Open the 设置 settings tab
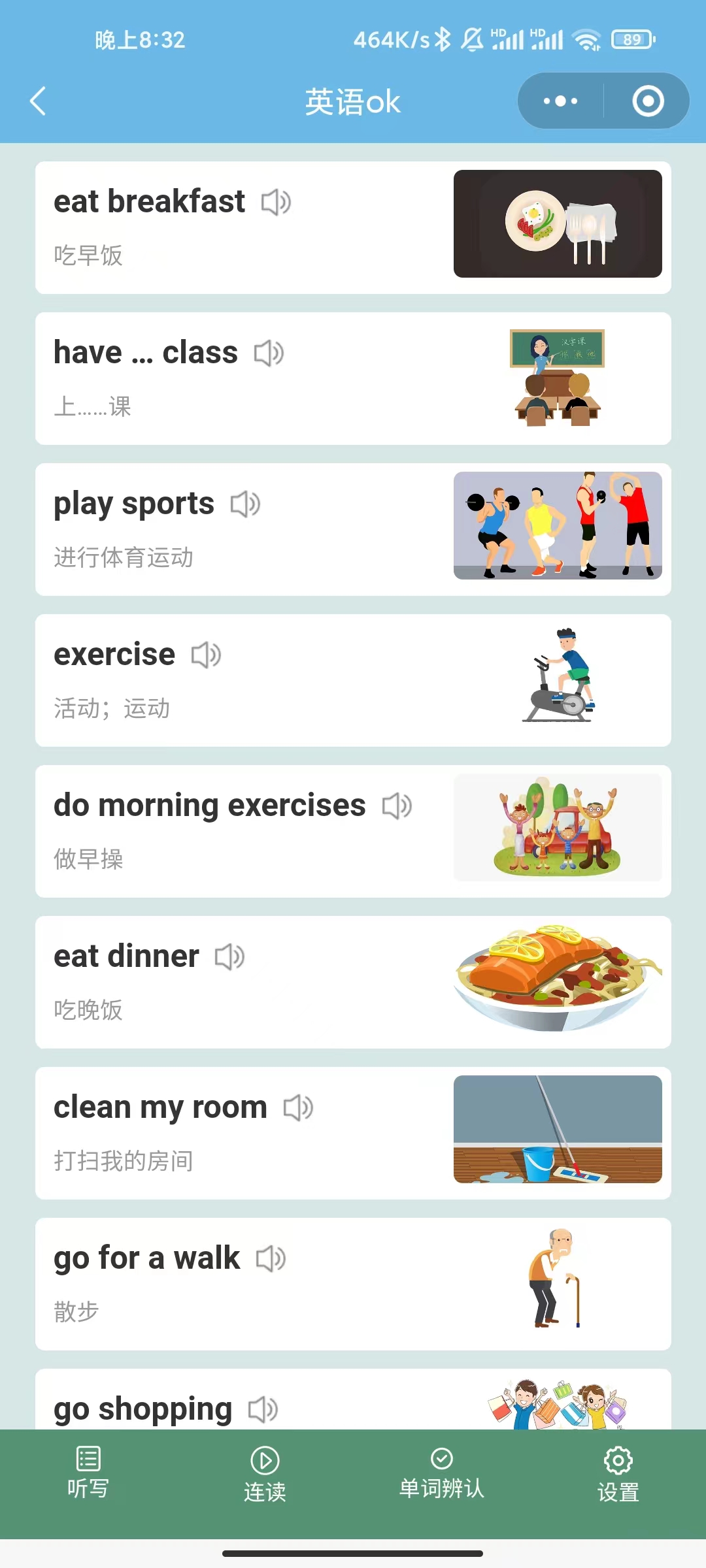The width and height of the screenshot is (706, 1568). point(618,1475)
